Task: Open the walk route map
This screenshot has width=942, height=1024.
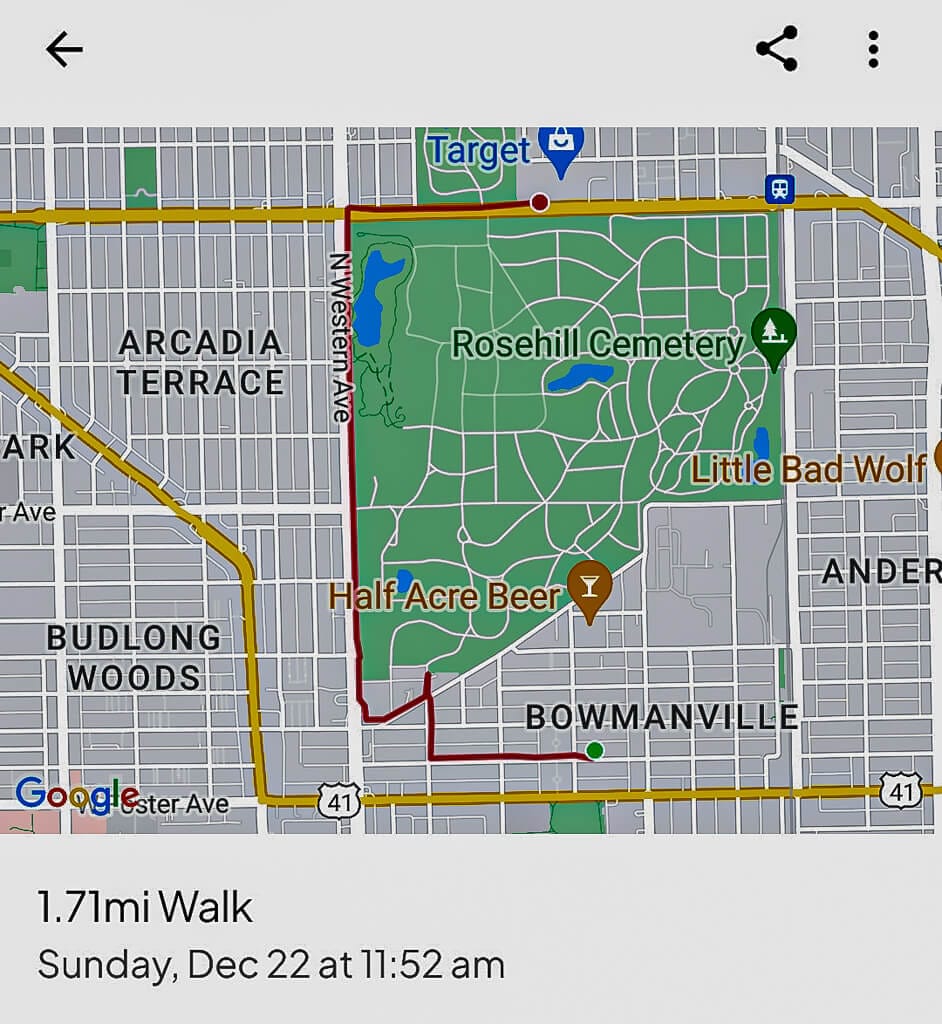Action: click(x=470, y=480)
